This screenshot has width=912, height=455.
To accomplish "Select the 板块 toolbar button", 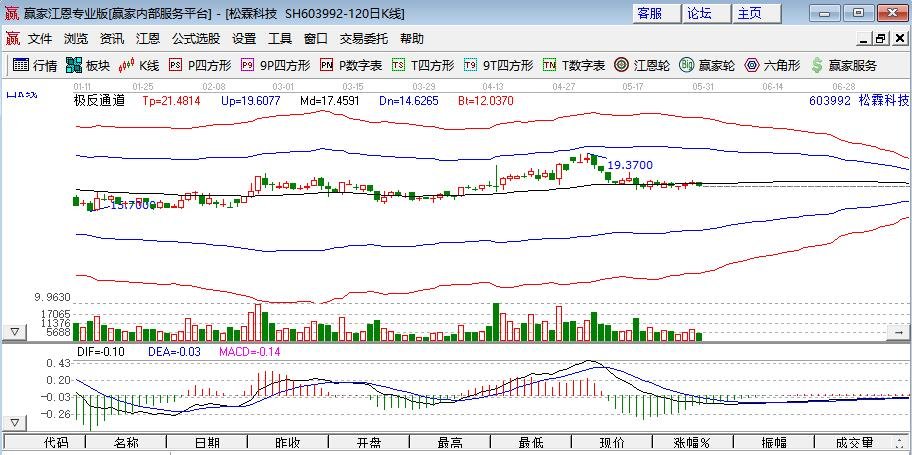I will pos(88,65).
